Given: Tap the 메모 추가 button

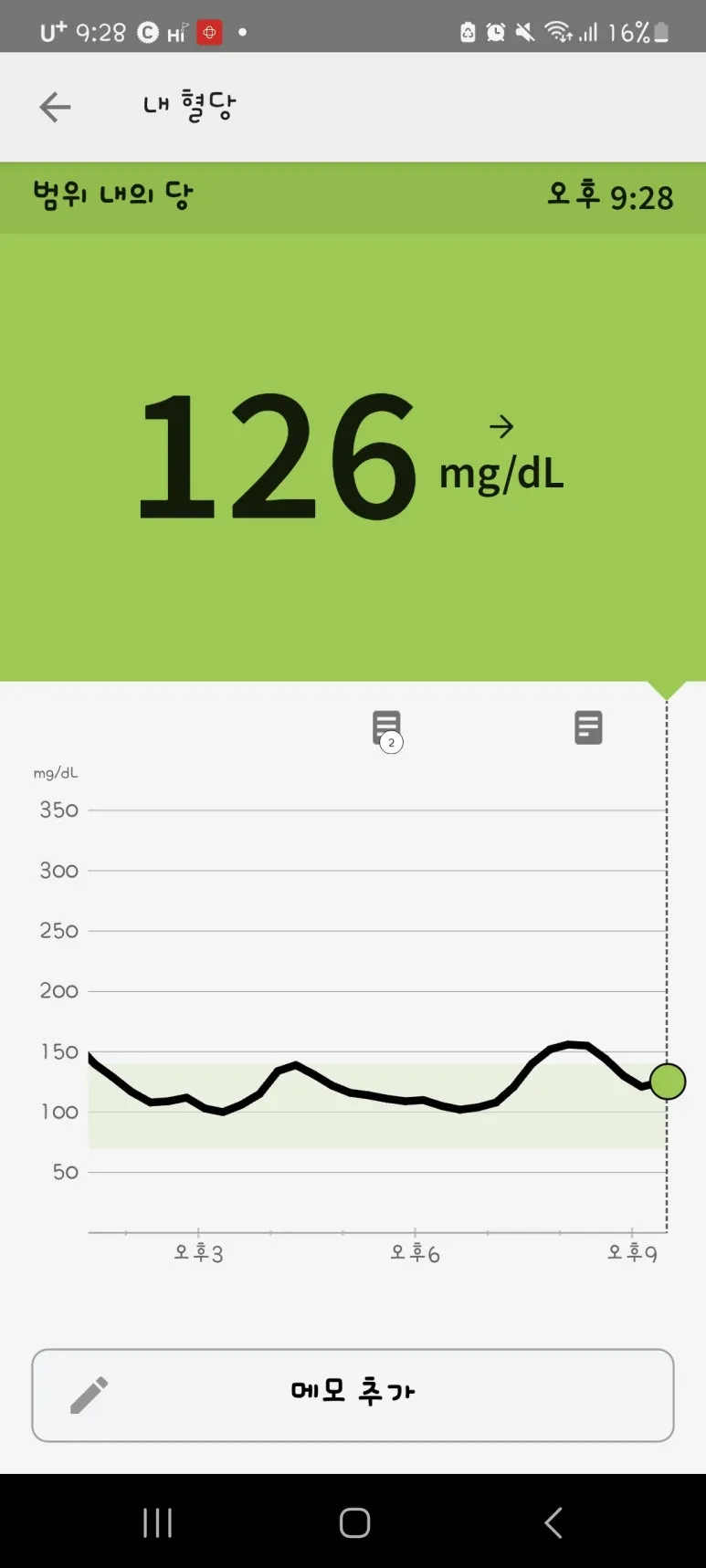Looking at the screenshot, I should point(353,1395).
